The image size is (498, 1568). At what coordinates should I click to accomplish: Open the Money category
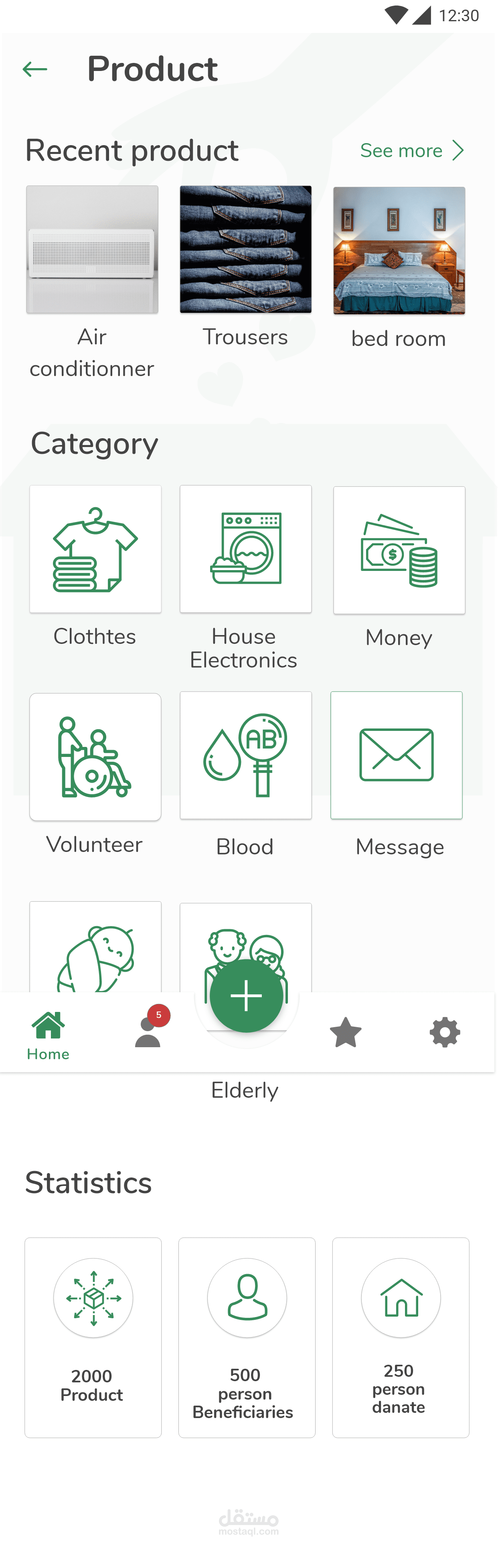(399, 550)
